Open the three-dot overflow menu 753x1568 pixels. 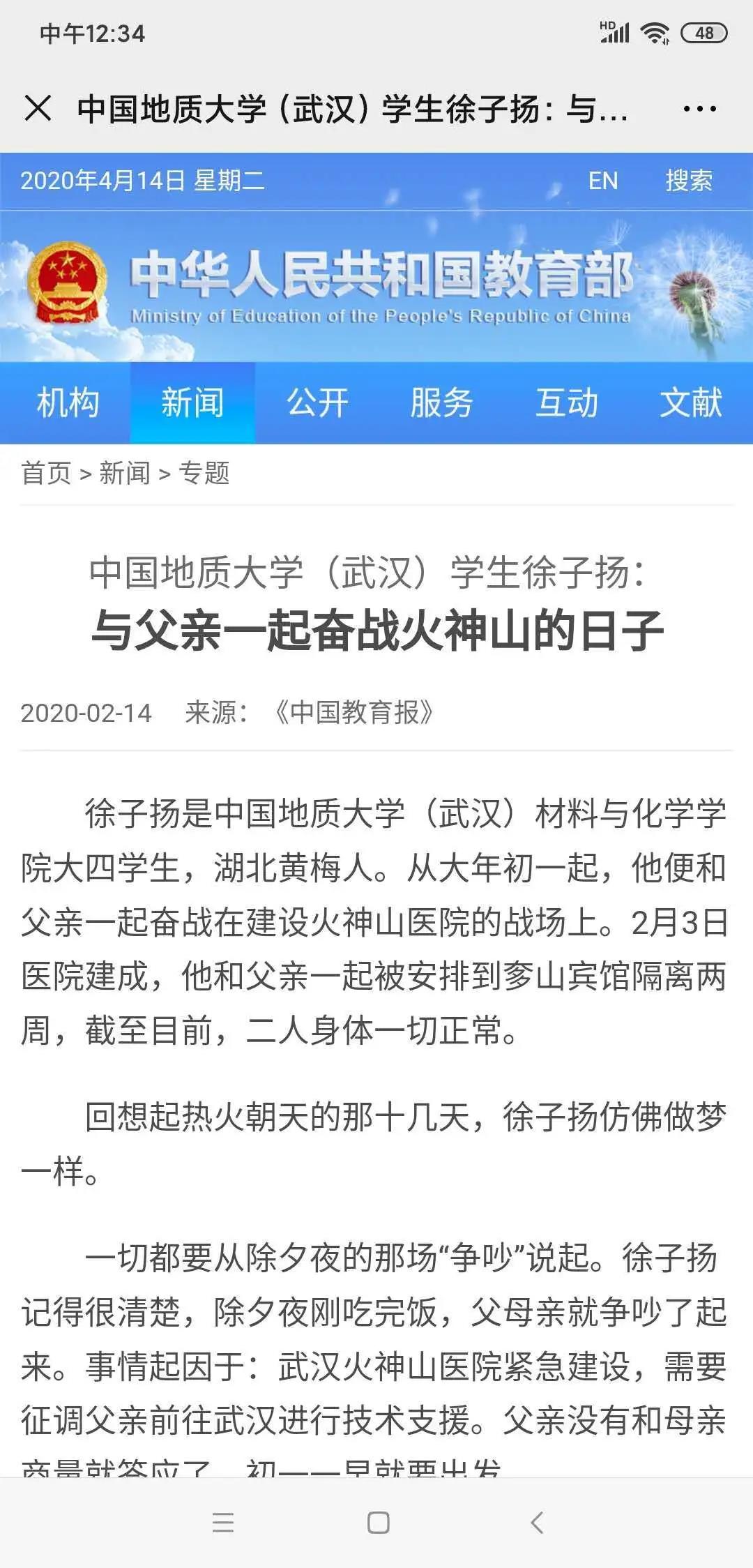(699, 109)
